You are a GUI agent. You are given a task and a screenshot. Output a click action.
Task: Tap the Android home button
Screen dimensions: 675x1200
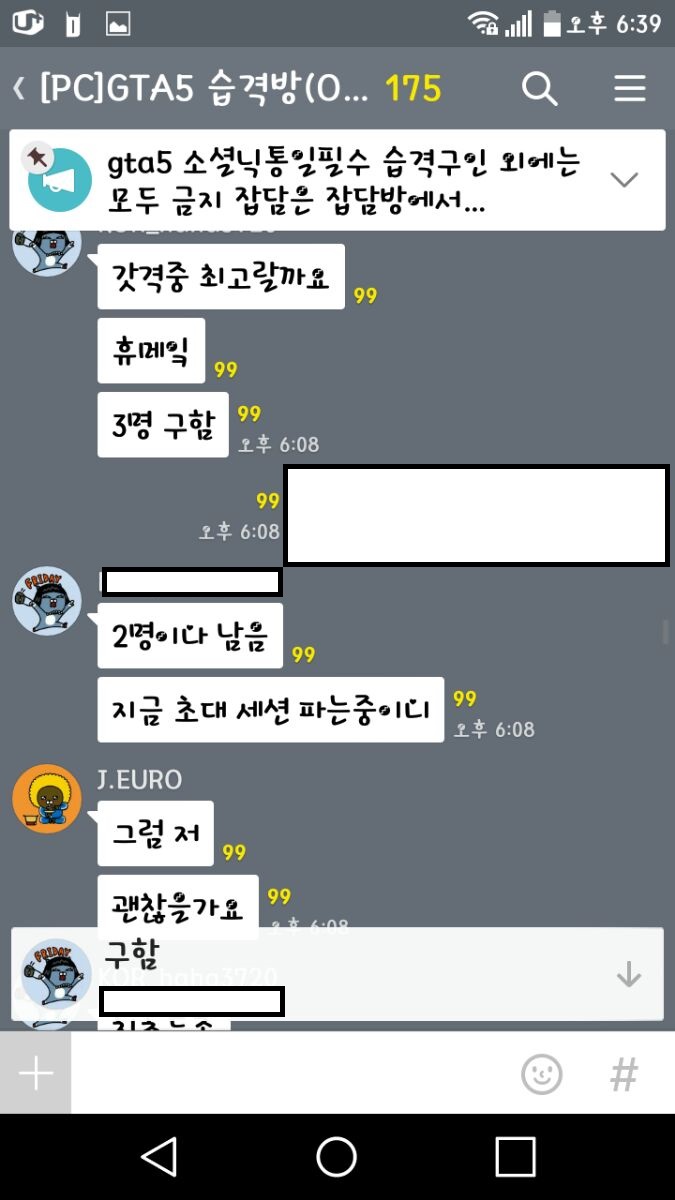(337, 1157)
